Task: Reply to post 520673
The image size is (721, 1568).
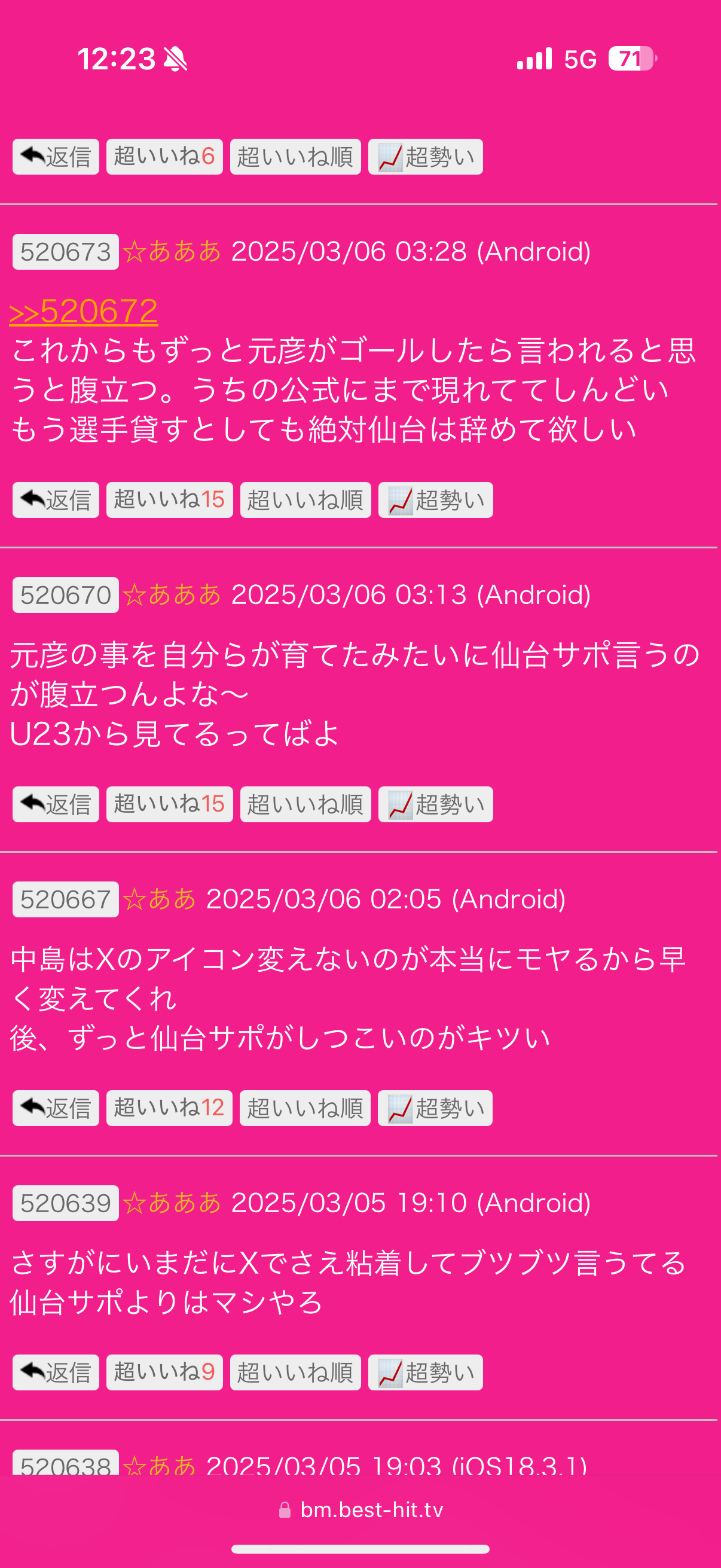Action: [56, 501]
